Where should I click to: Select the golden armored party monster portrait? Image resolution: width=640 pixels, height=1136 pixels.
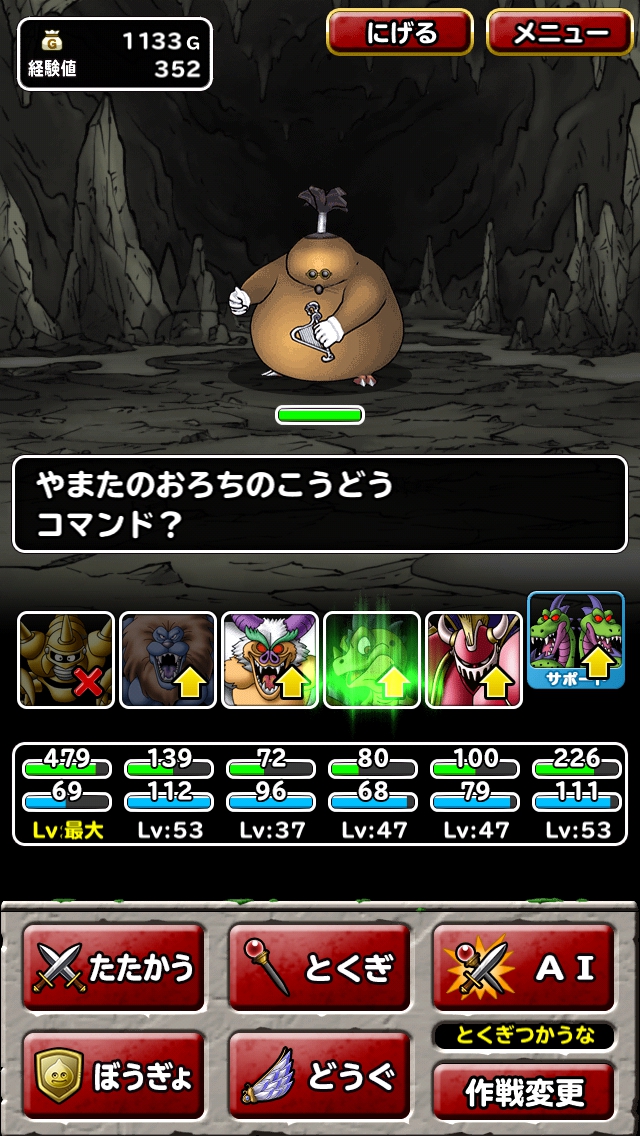[66, 660]
